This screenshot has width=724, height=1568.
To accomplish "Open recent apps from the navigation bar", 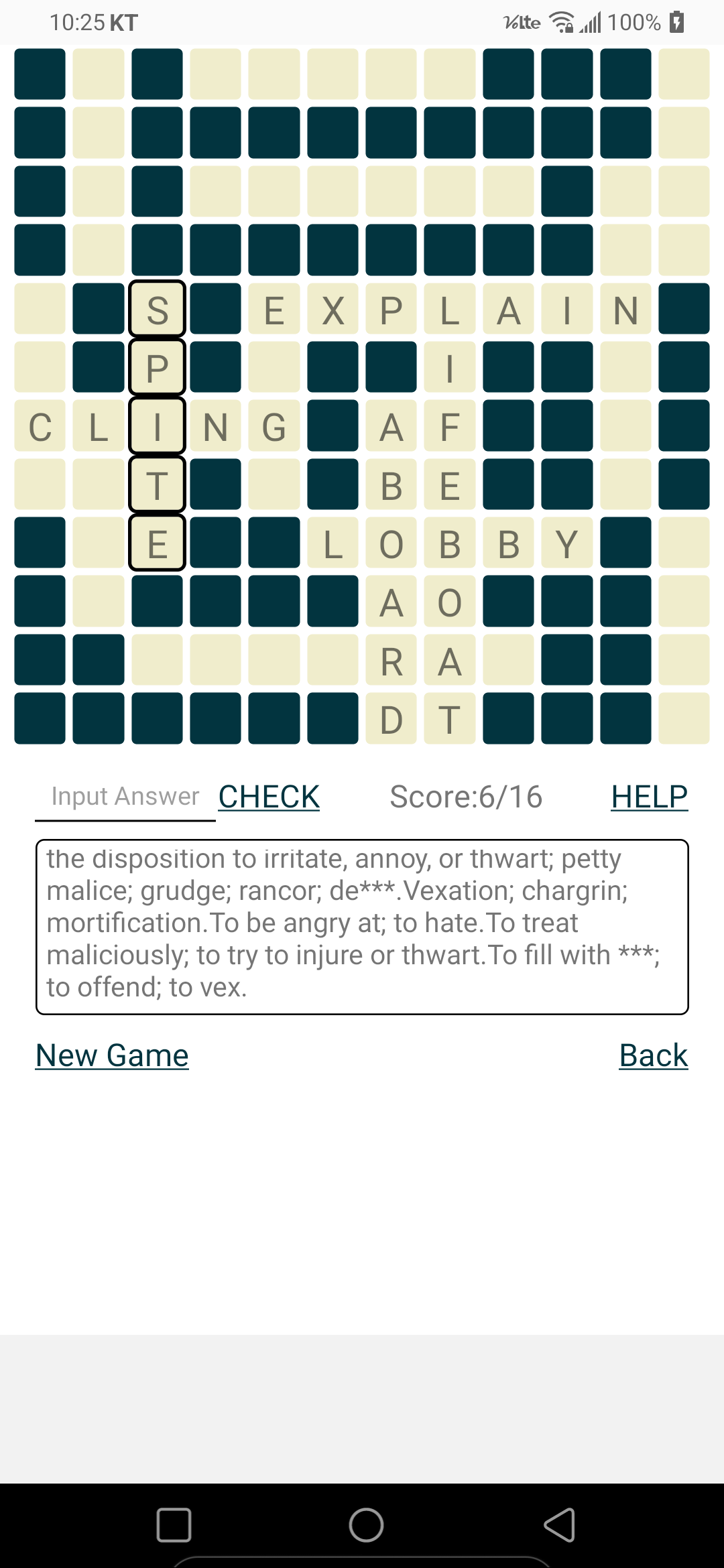I will click(174, 1526).
